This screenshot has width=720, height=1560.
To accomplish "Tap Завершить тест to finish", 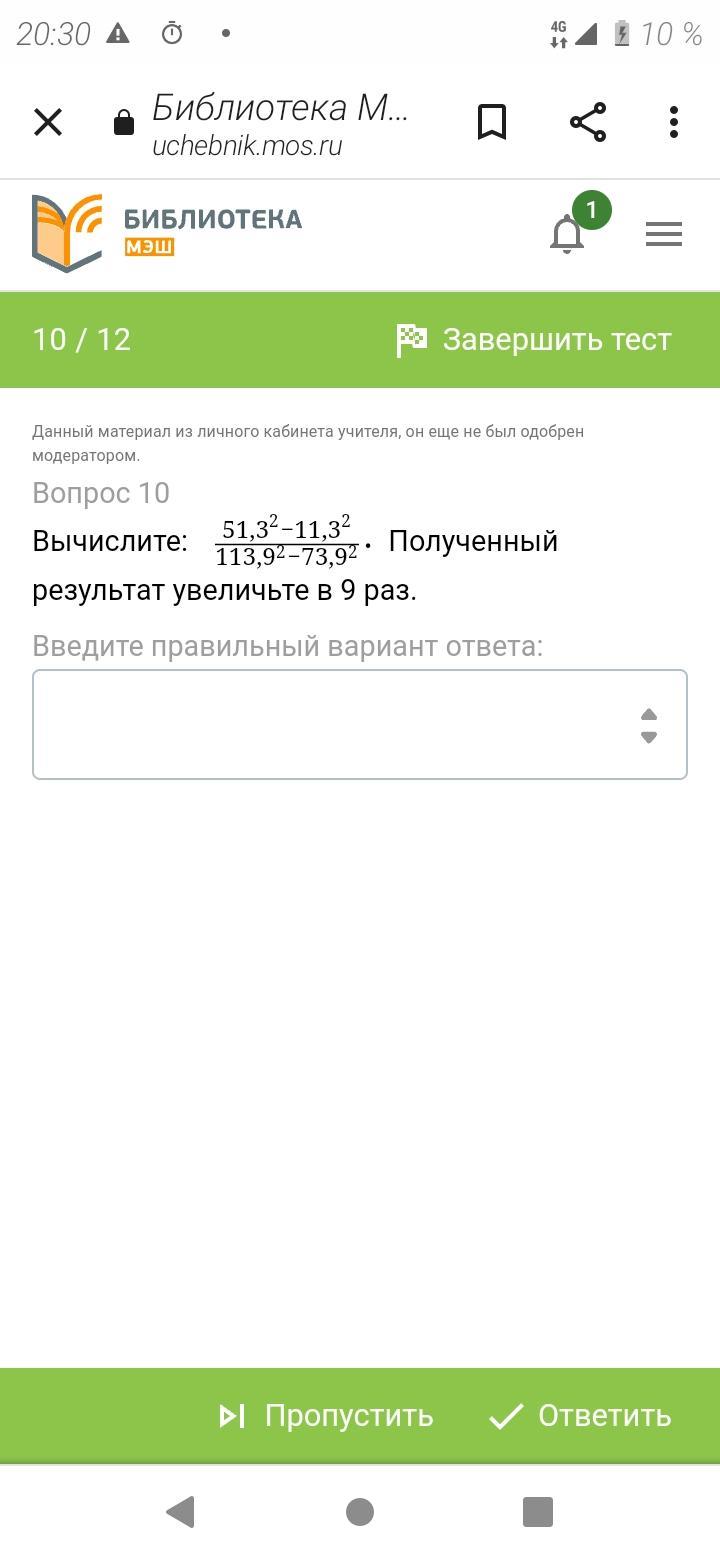I will (534, 340).
